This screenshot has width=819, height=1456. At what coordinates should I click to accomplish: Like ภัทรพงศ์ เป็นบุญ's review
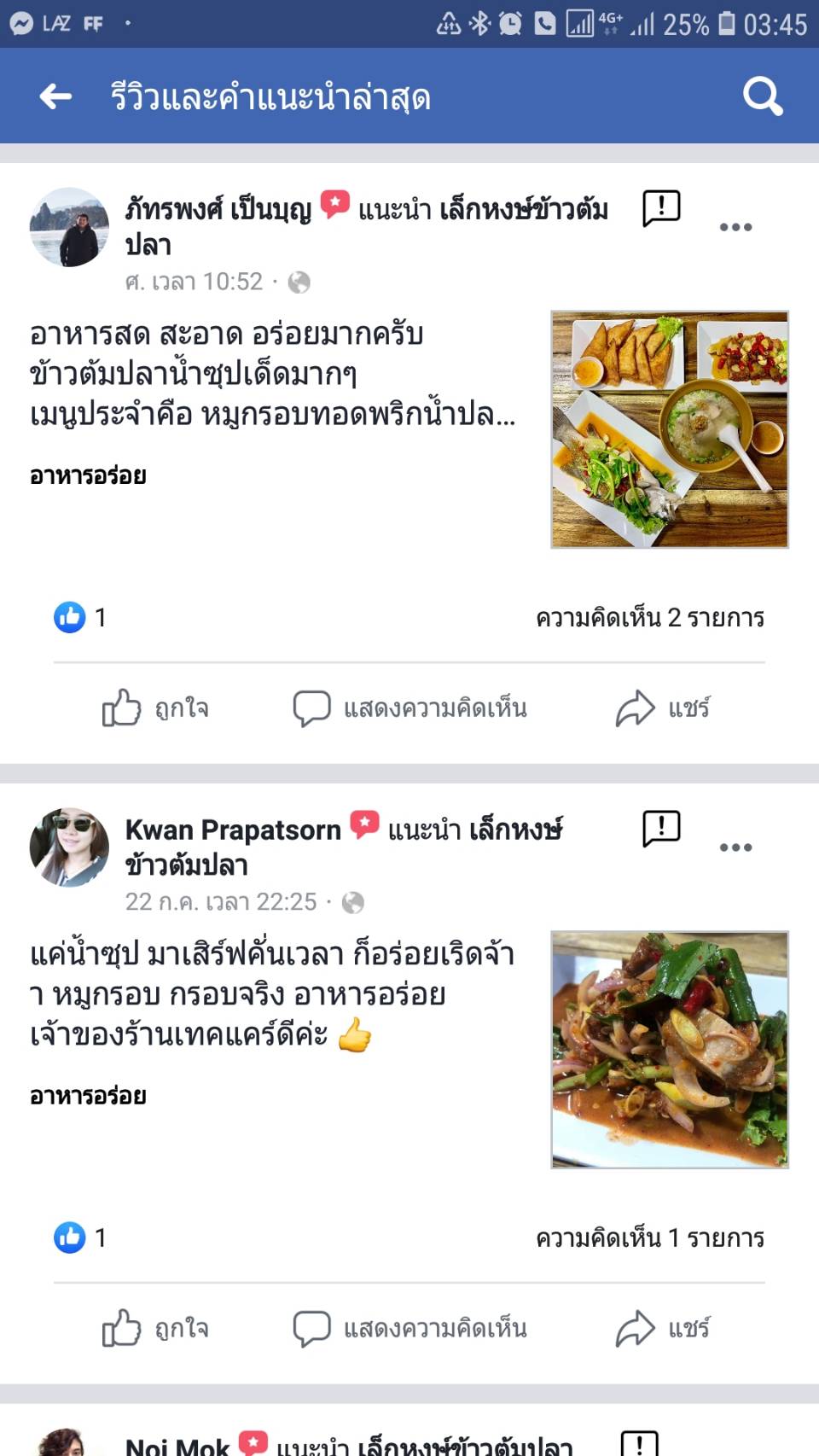155,708
